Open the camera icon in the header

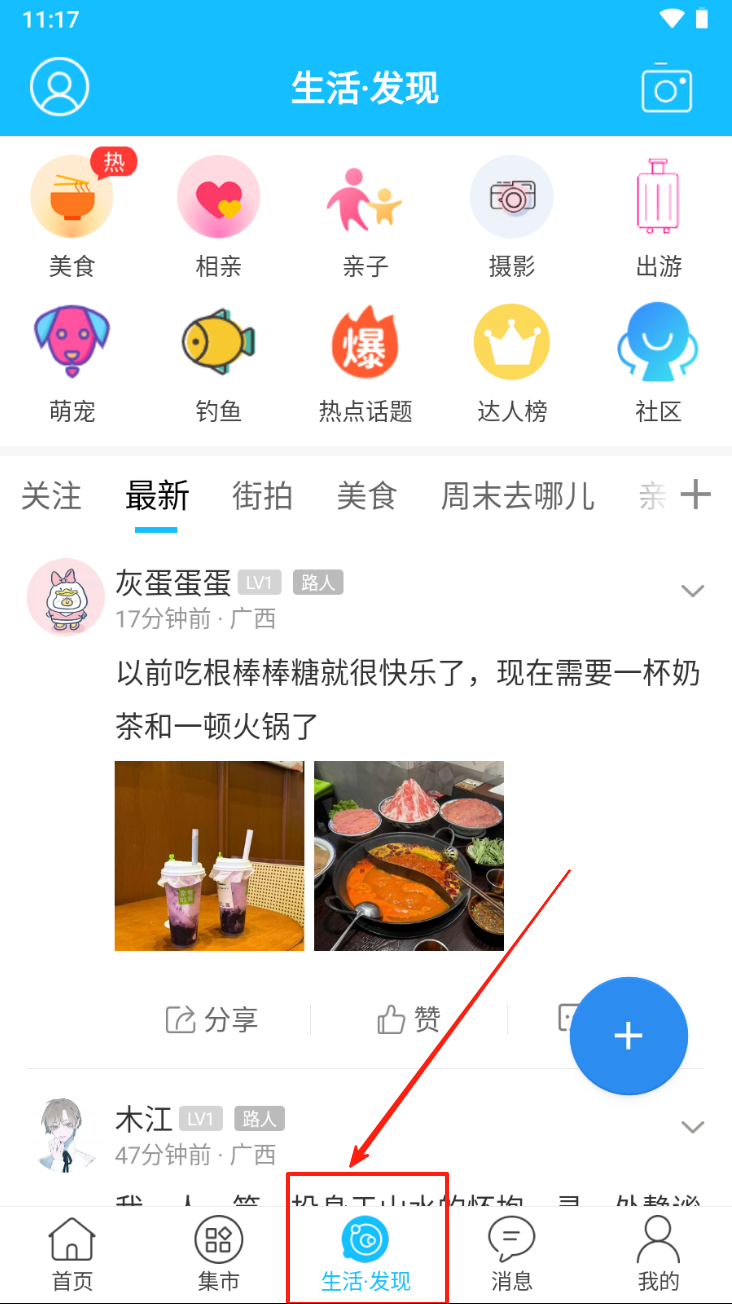click(x=667, y=89)
